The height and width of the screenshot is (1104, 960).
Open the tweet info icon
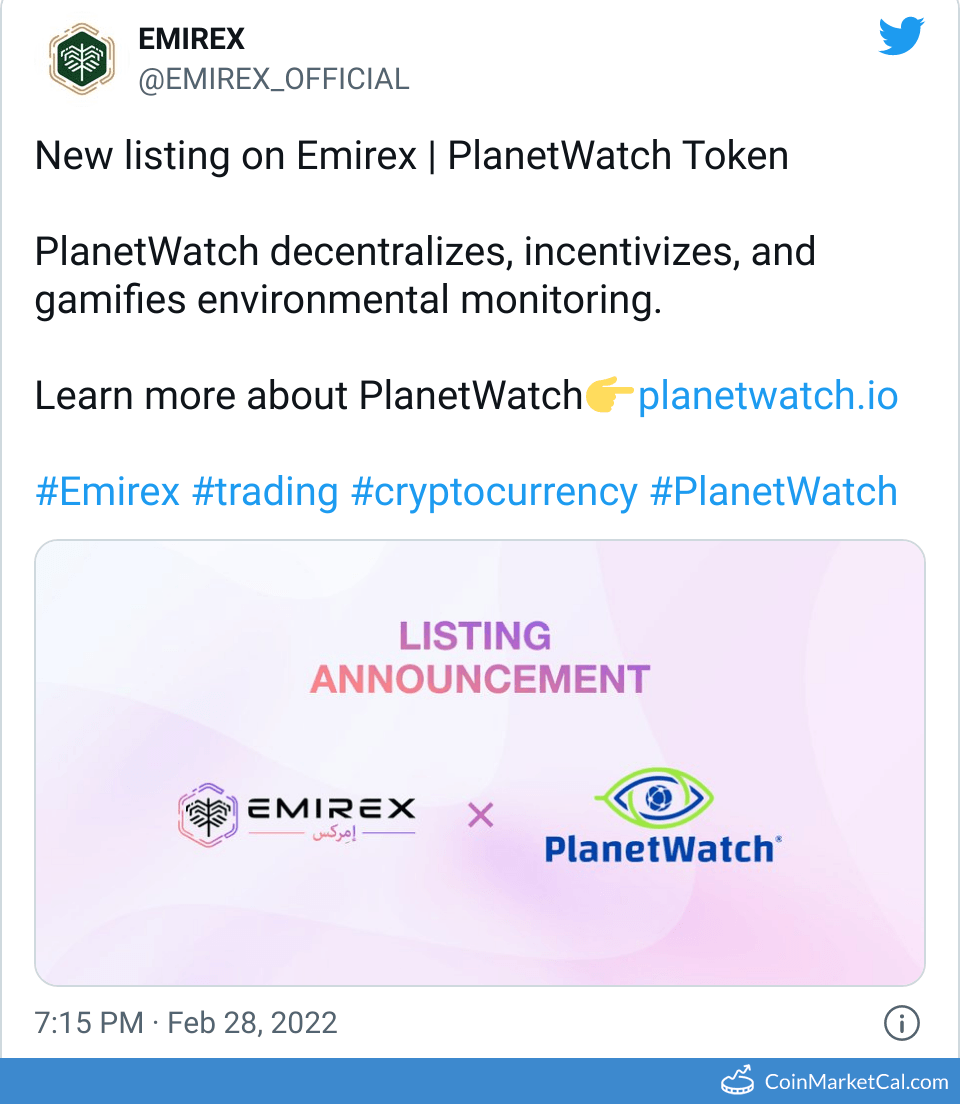pyautogui.click(x=902, y=1023)
